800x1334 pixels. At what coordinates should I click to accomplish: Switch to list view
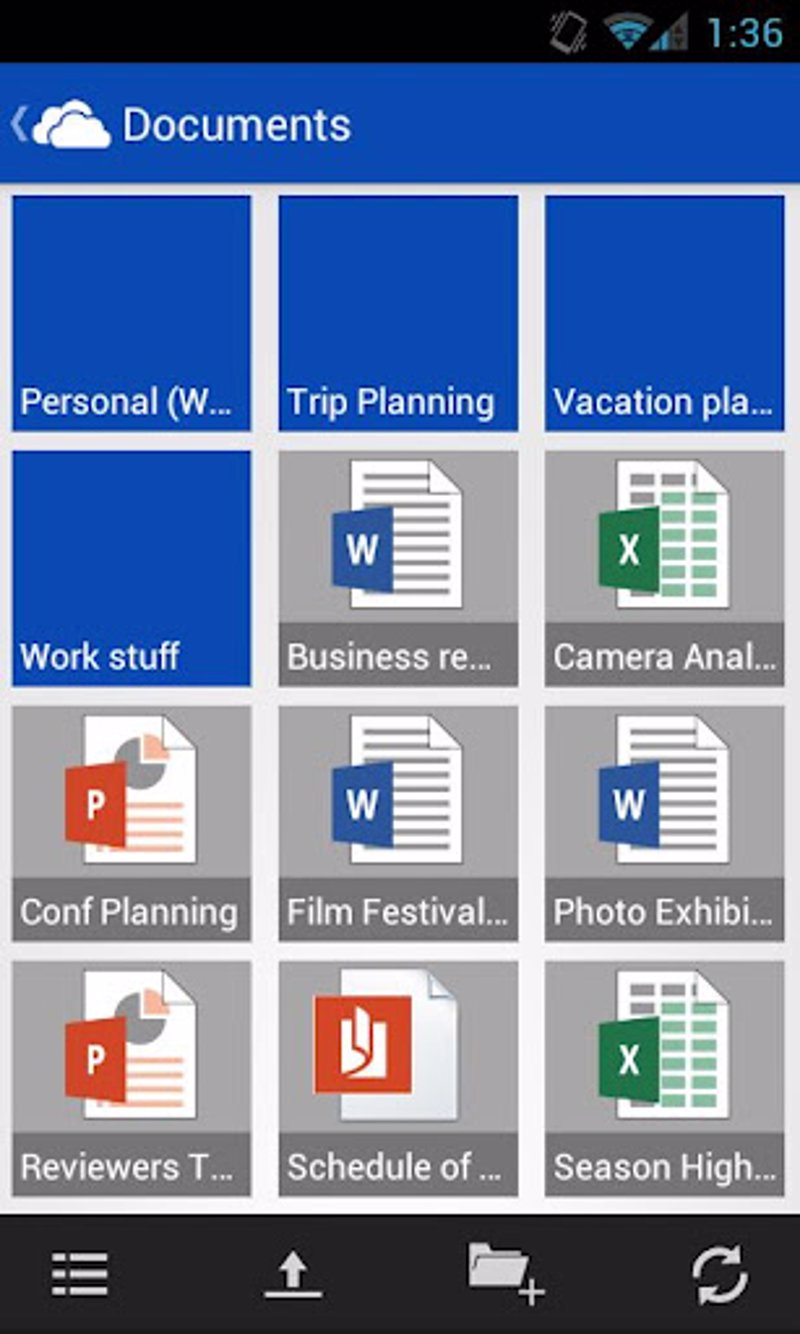tap(80, 1274)
